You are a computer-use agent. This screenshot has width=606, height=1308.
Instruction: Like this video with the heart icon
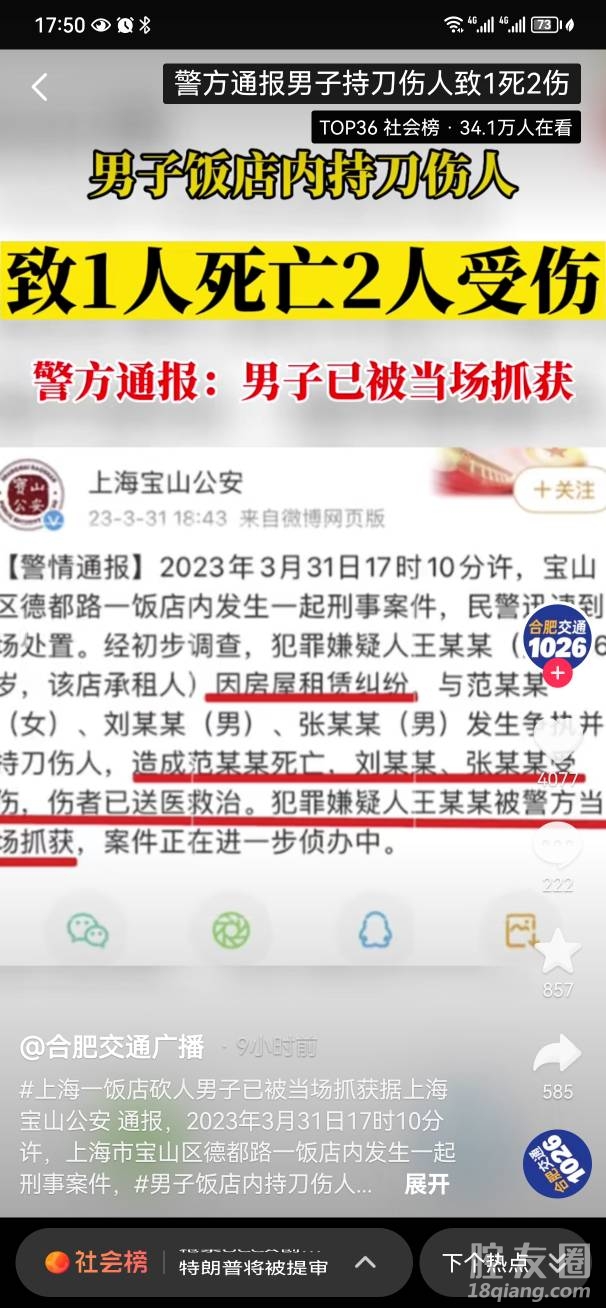pos(557,740)
